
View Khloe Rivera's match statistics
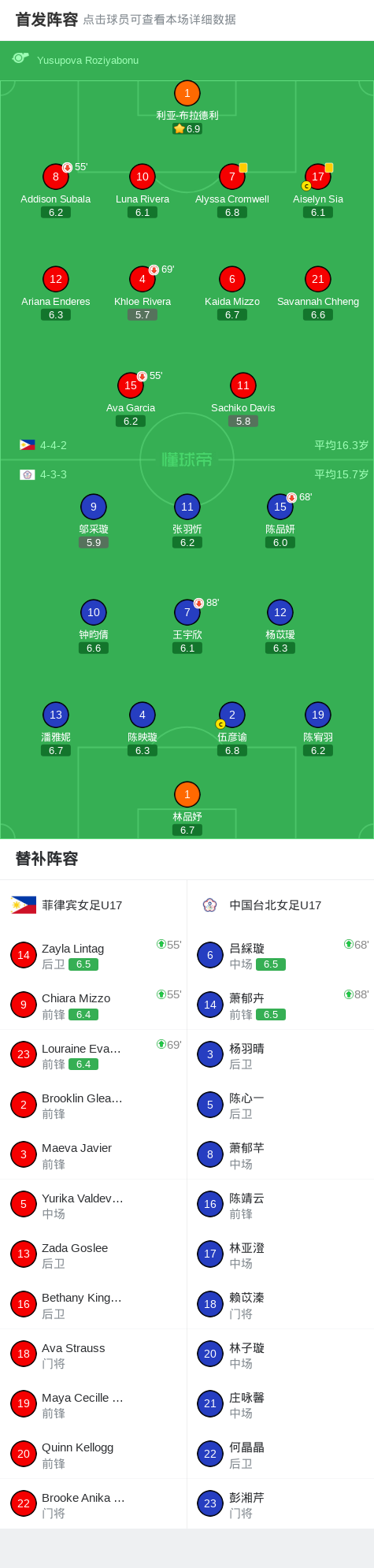point(143,280)
